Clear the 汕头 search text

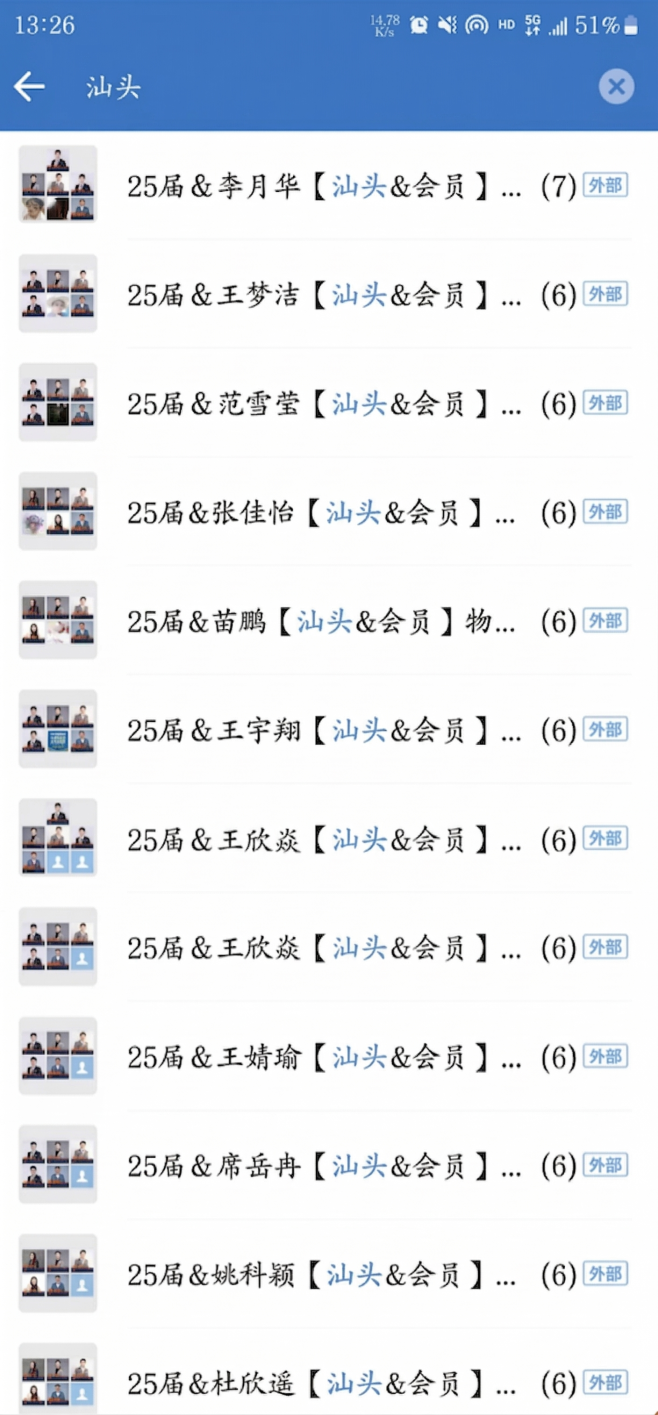point(616,87)
